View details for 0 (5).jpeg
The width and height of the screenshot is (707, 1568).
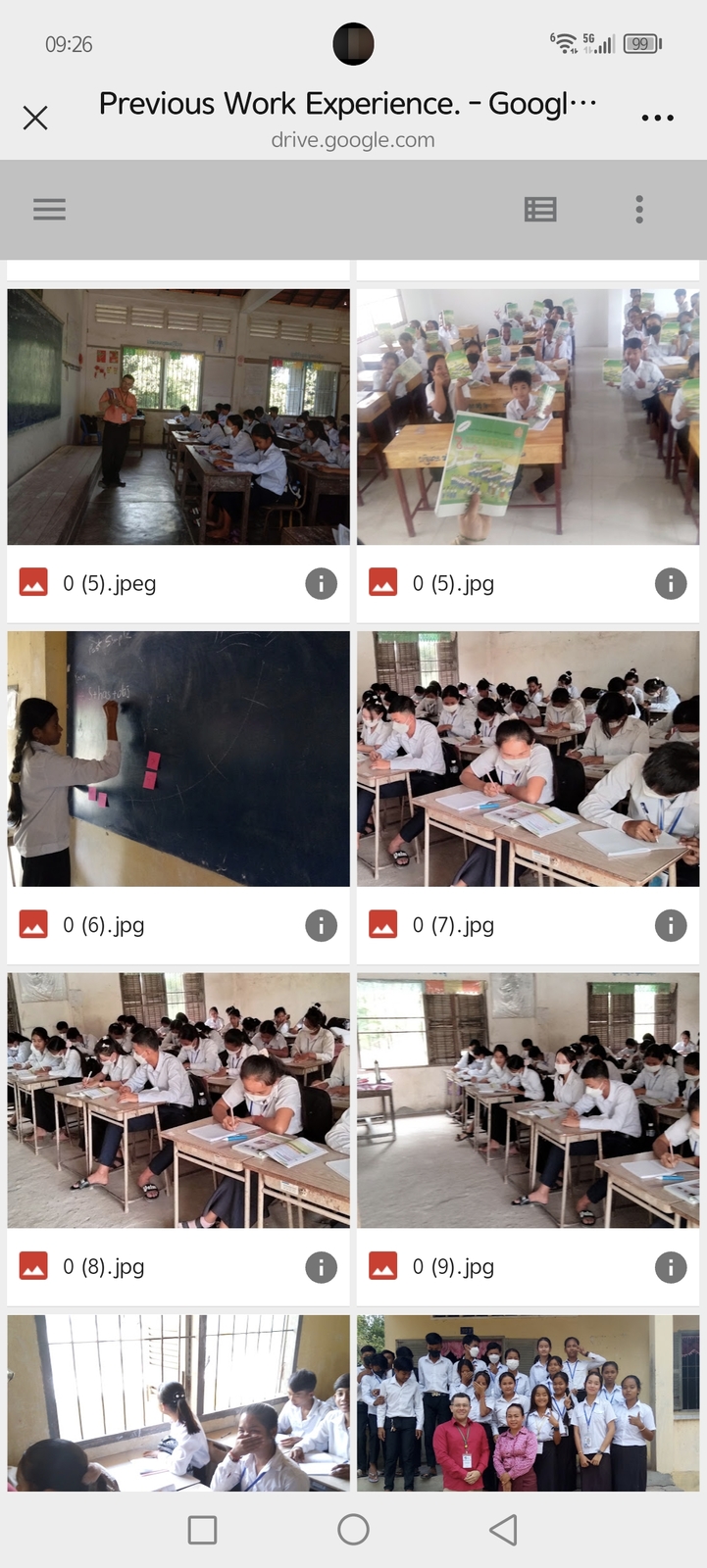(321, 584)
